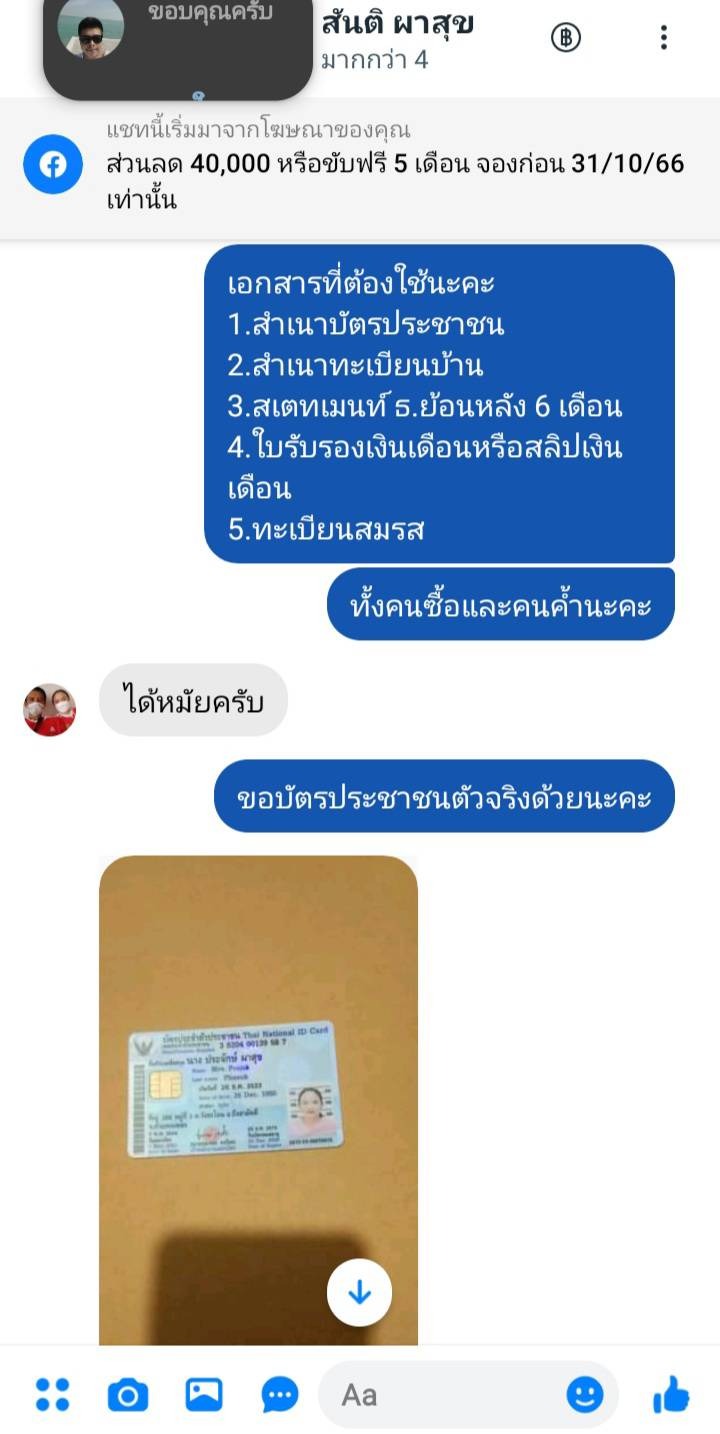Open the camera to take a photo
The height and width of the screenshot is (1434, 720).
pos(128,1394)
